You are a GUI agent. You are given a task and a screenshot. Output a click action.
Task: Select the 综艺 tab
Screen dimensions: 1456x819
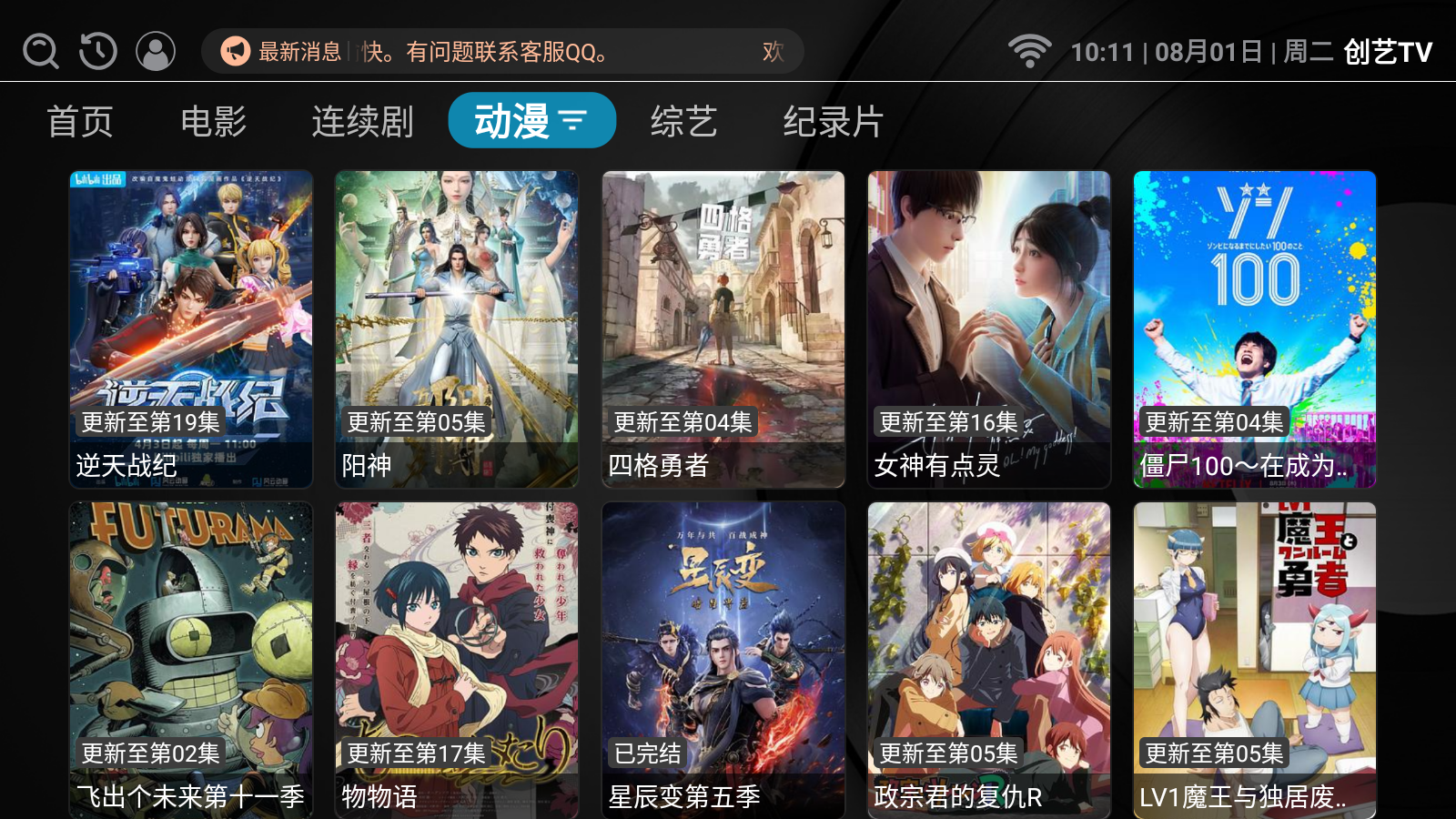[683, 121]
